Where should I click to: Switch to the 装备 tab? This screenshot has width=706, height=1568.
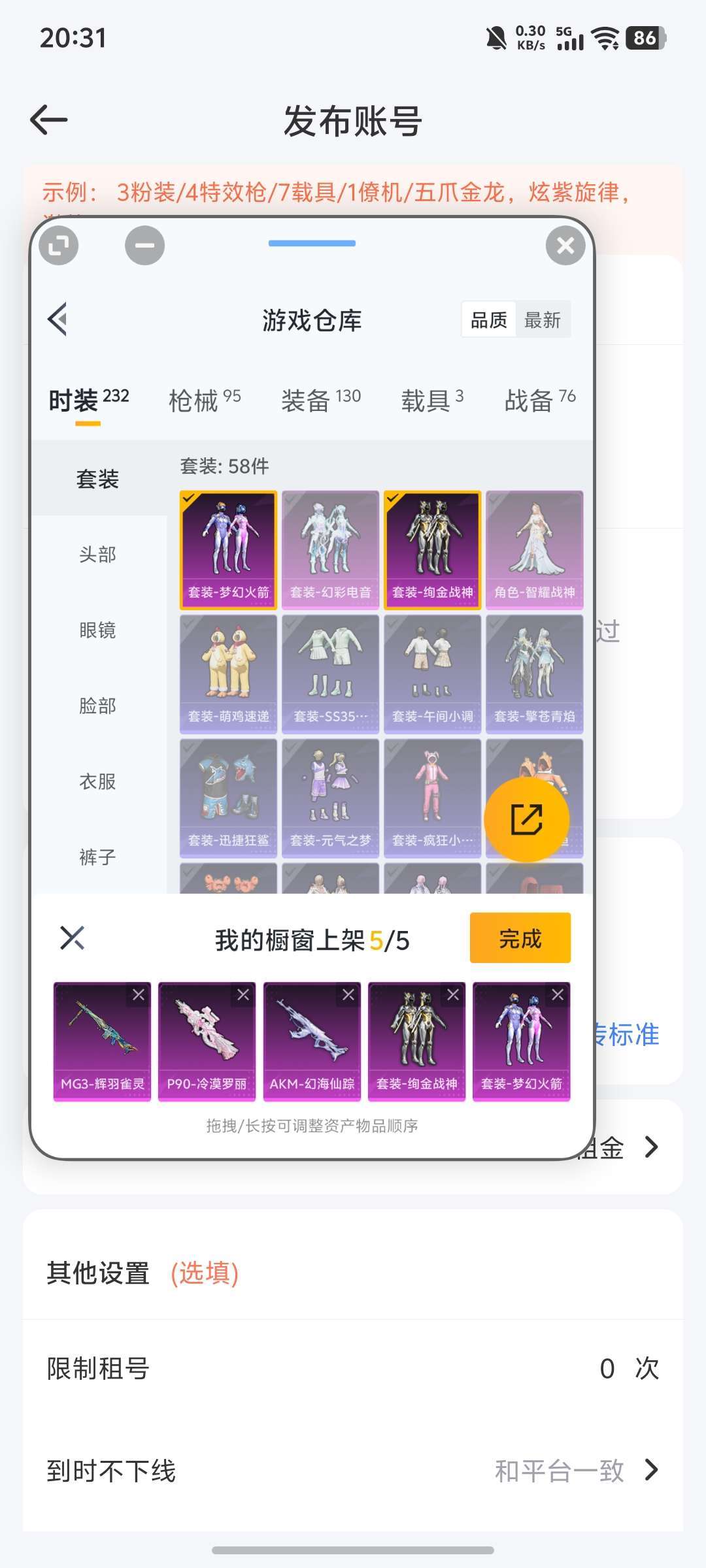coord(321,400)
